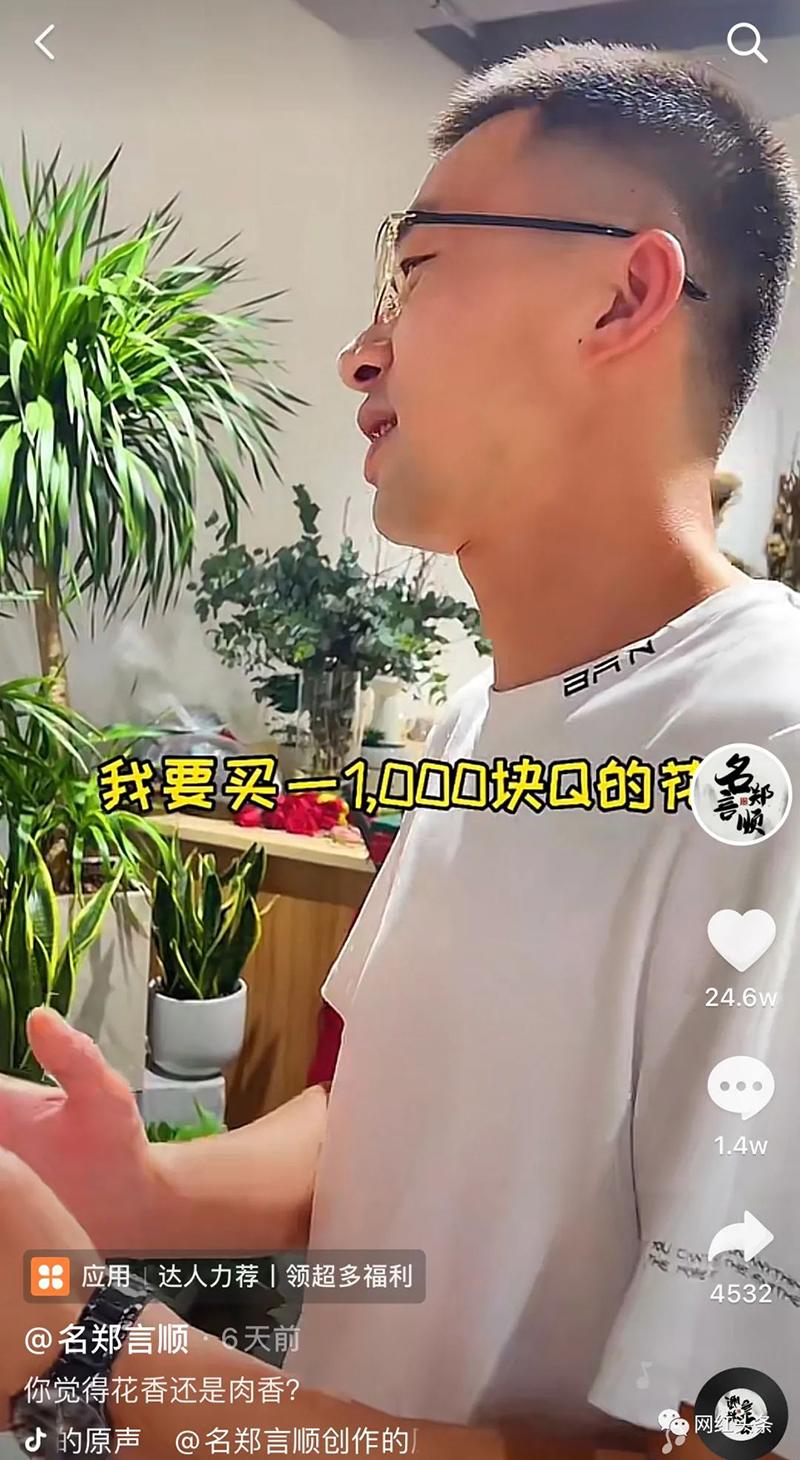
Task: Open the 名郑言顺 creator avatar
Action: 741,794
